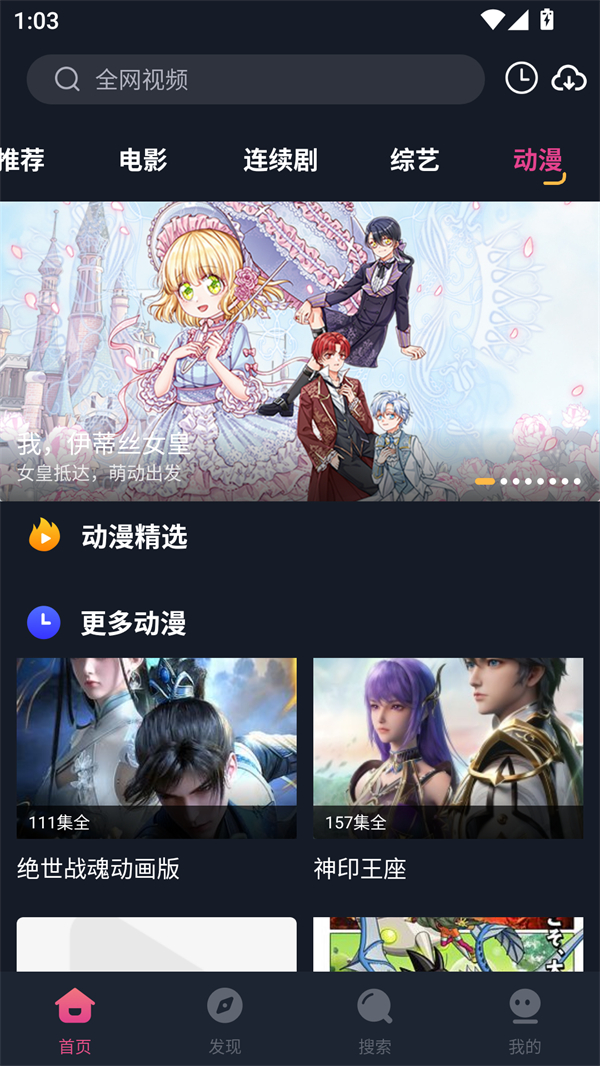
Task: Open watch history clock icon
Action: (x=521, y=78)
